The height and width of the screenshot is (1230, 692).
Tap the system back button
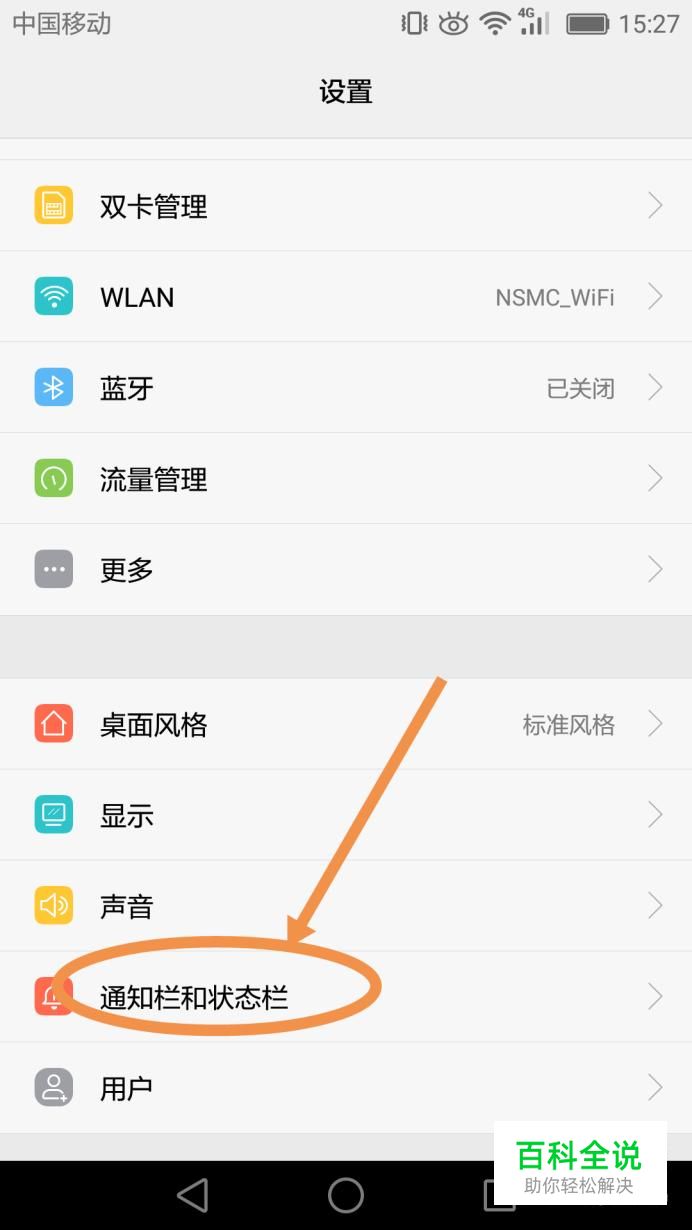pos(192,1195)
